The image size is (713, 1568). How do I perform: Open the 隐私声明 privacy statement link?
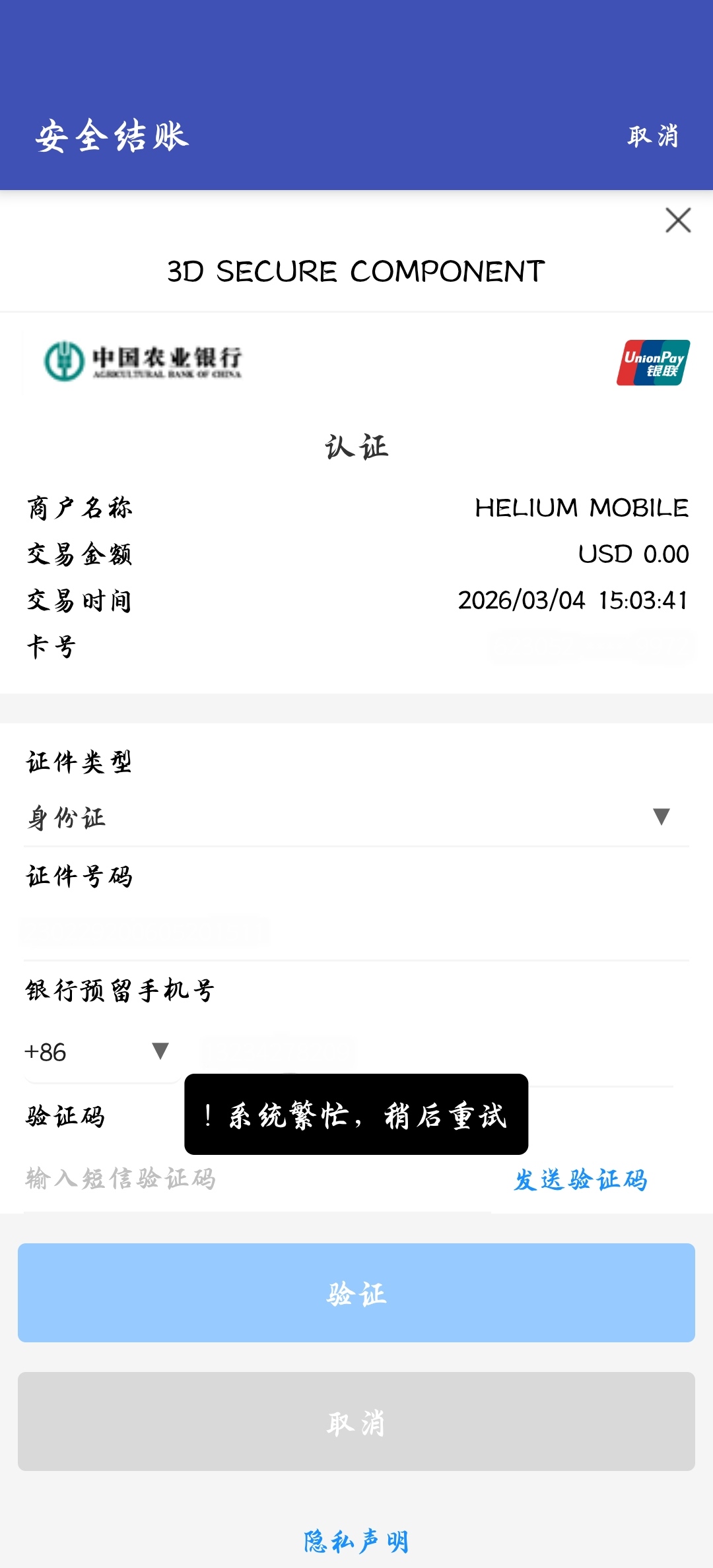coord(356,1542)
